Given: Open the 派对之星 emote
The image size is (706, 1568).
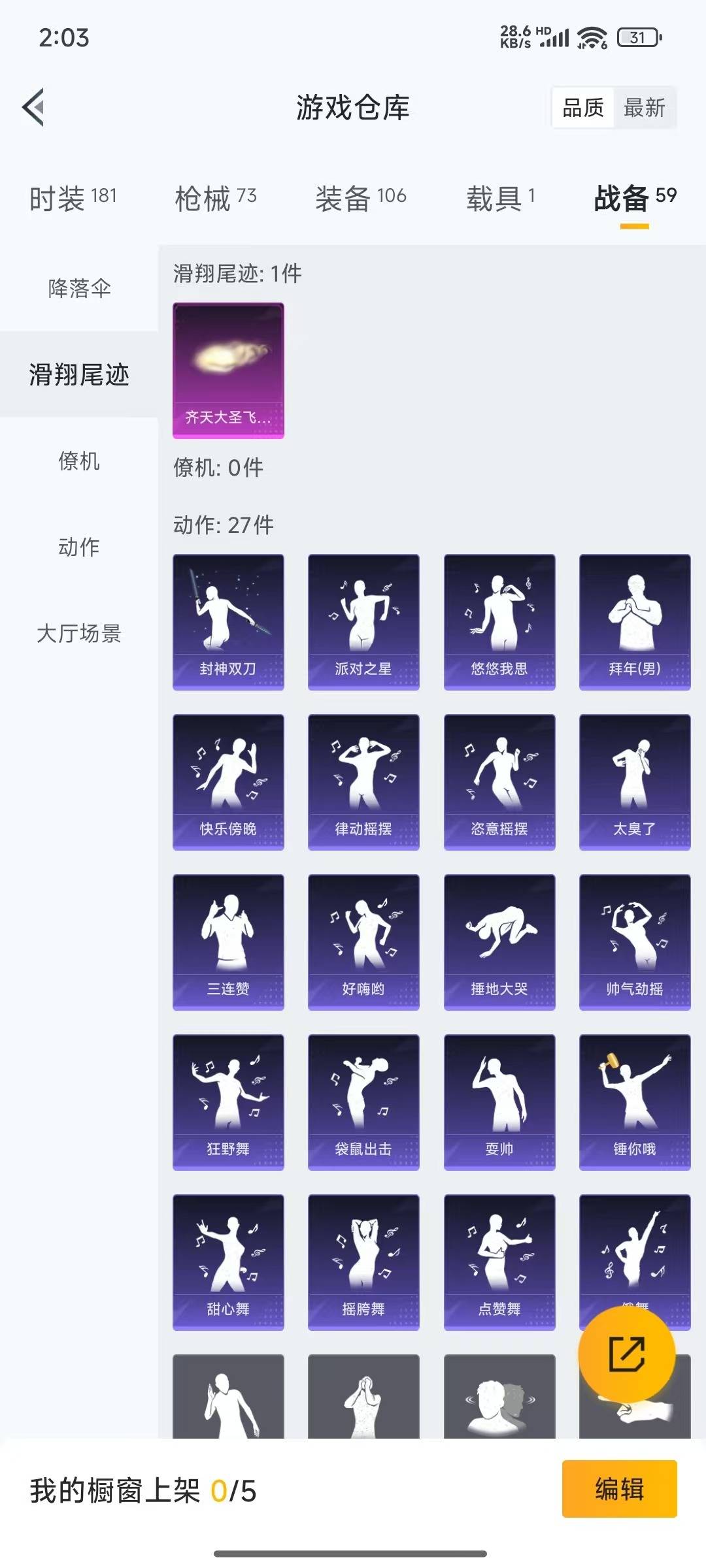Looking at the screenshot, I should (x=363, y=622).
